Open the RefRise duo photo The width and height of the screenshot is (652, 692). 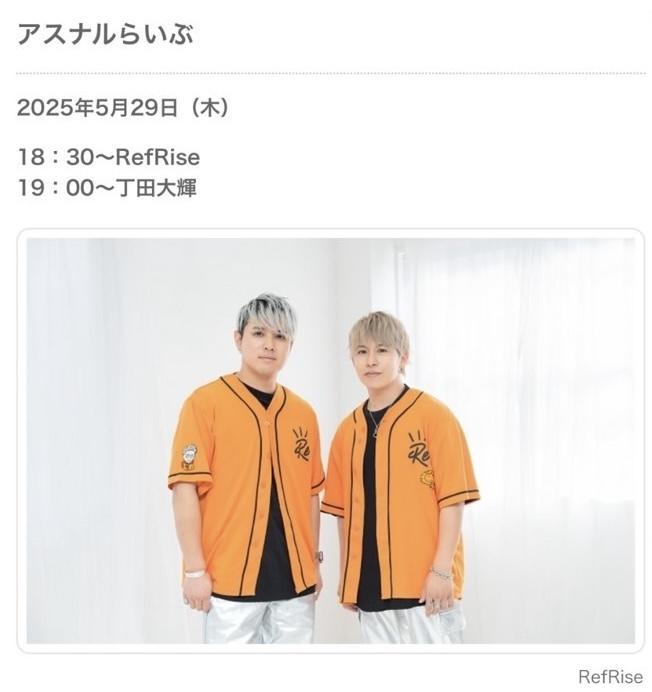tap(330, 440)
